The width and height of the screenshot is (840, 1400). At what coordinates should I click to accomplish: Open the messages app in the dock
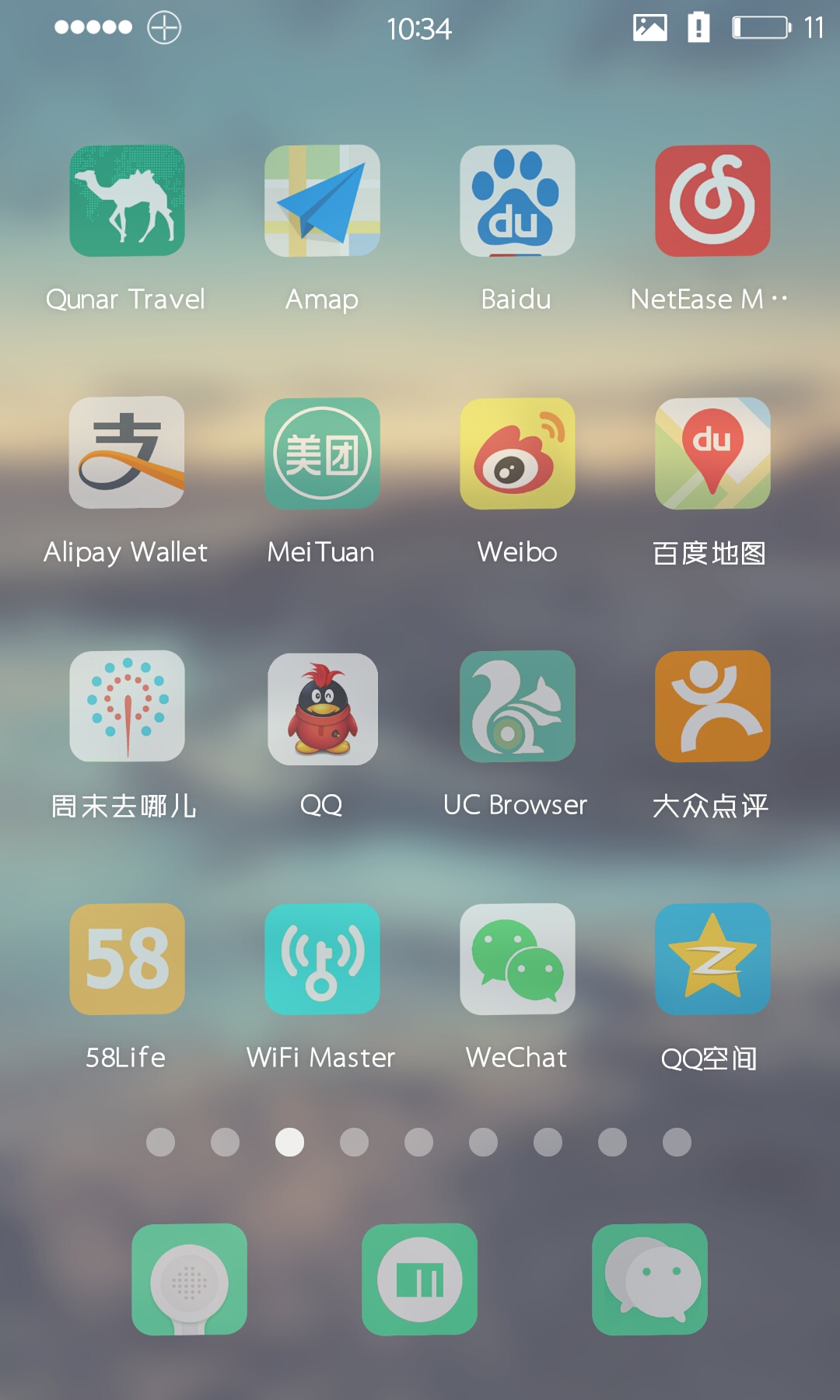point(649,1279)
